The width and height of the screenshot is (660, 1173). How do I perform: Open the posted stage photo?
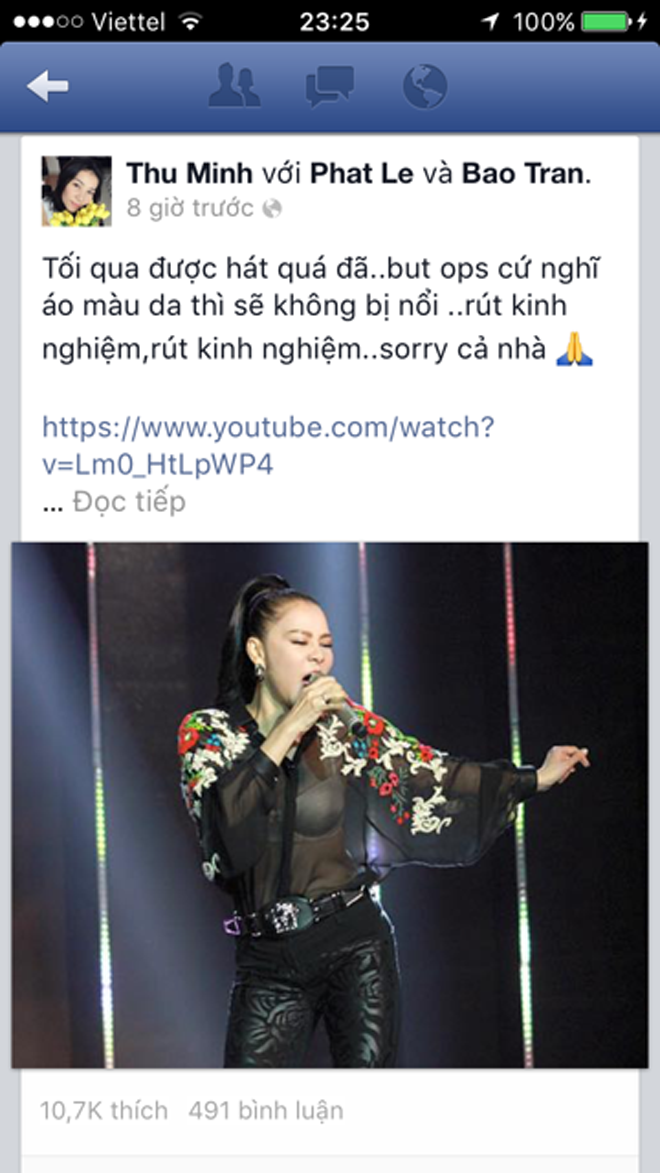point(329,805)
